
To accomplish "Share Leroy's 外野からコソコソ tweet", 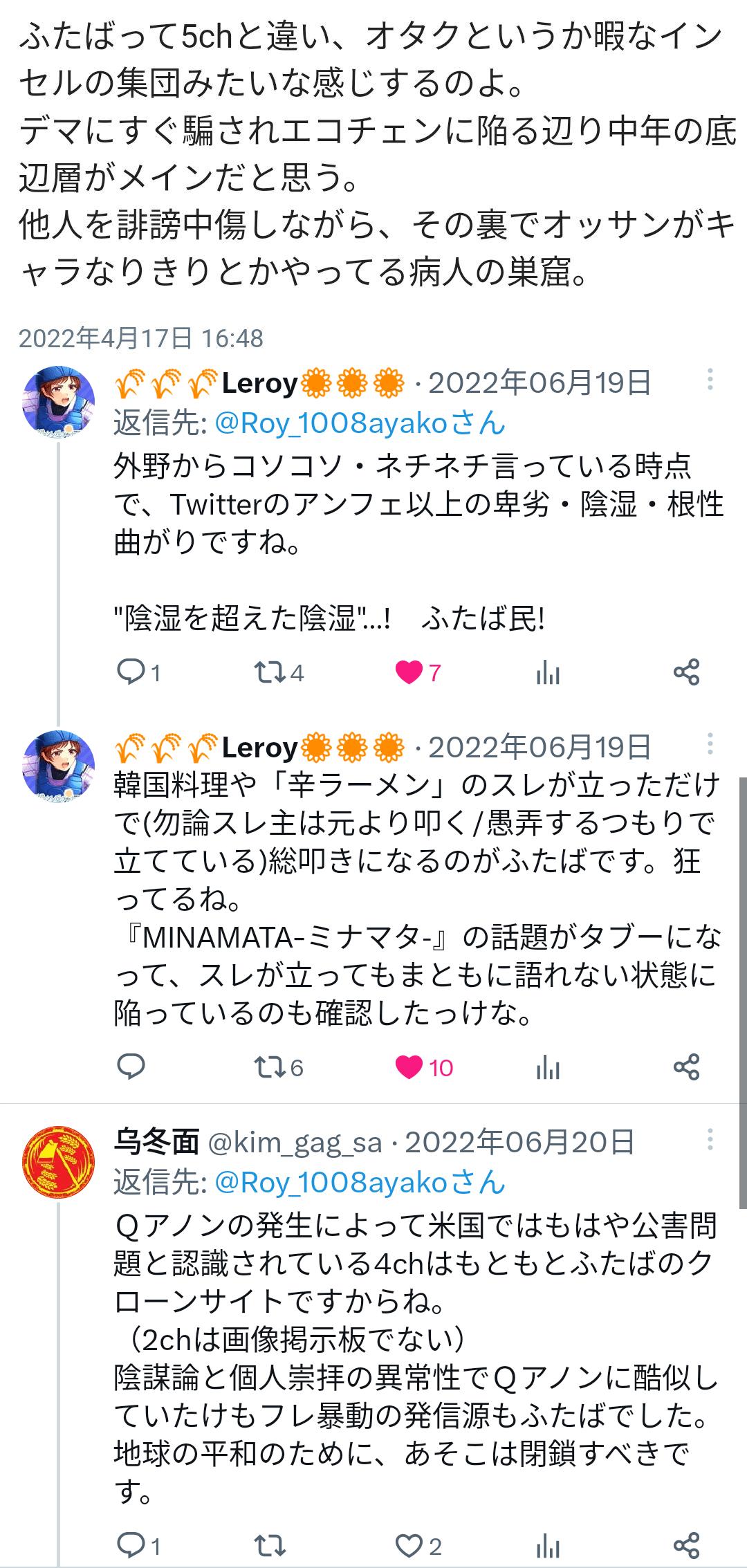I will 686,672.
